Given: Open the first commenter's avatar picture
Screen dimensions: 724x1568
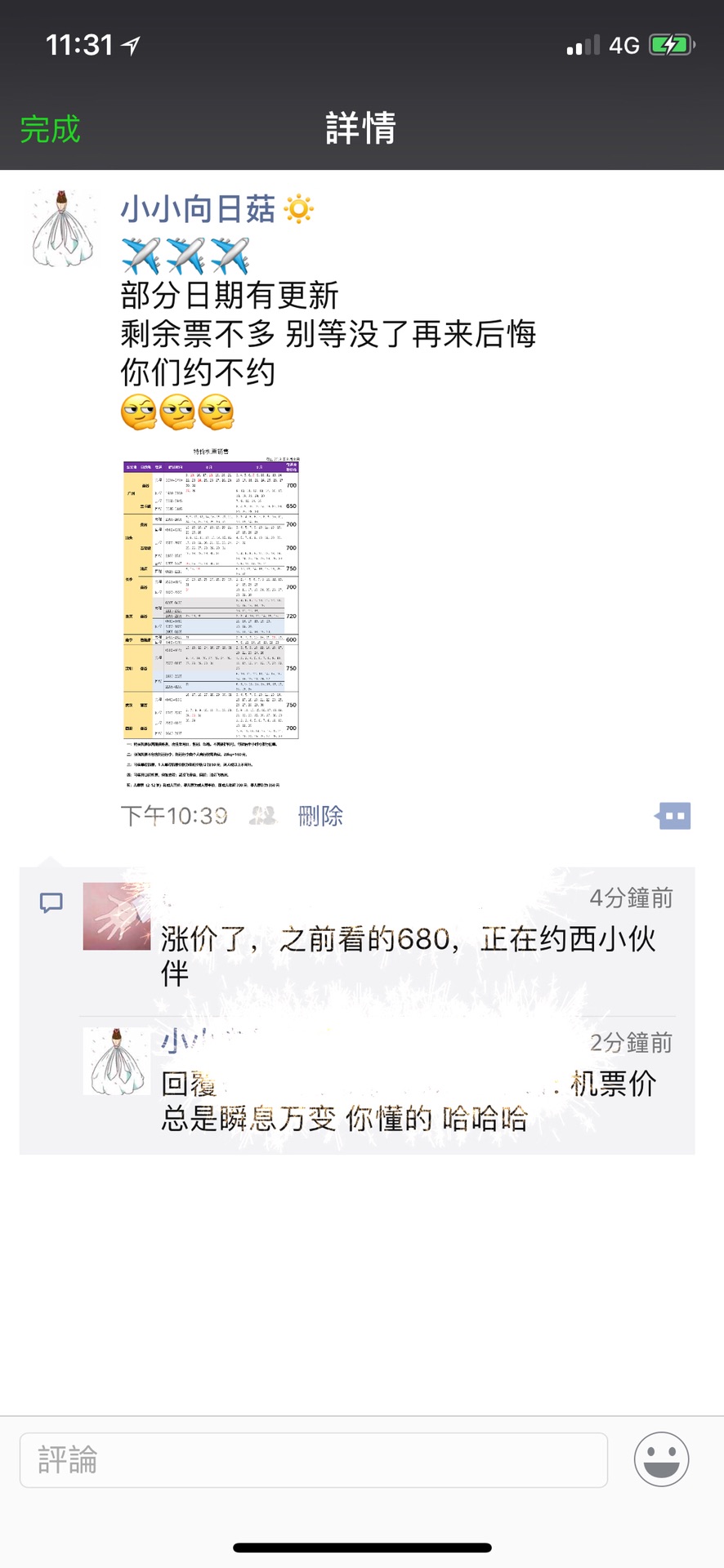Looking at the screenshot, I should click(117, 916).
